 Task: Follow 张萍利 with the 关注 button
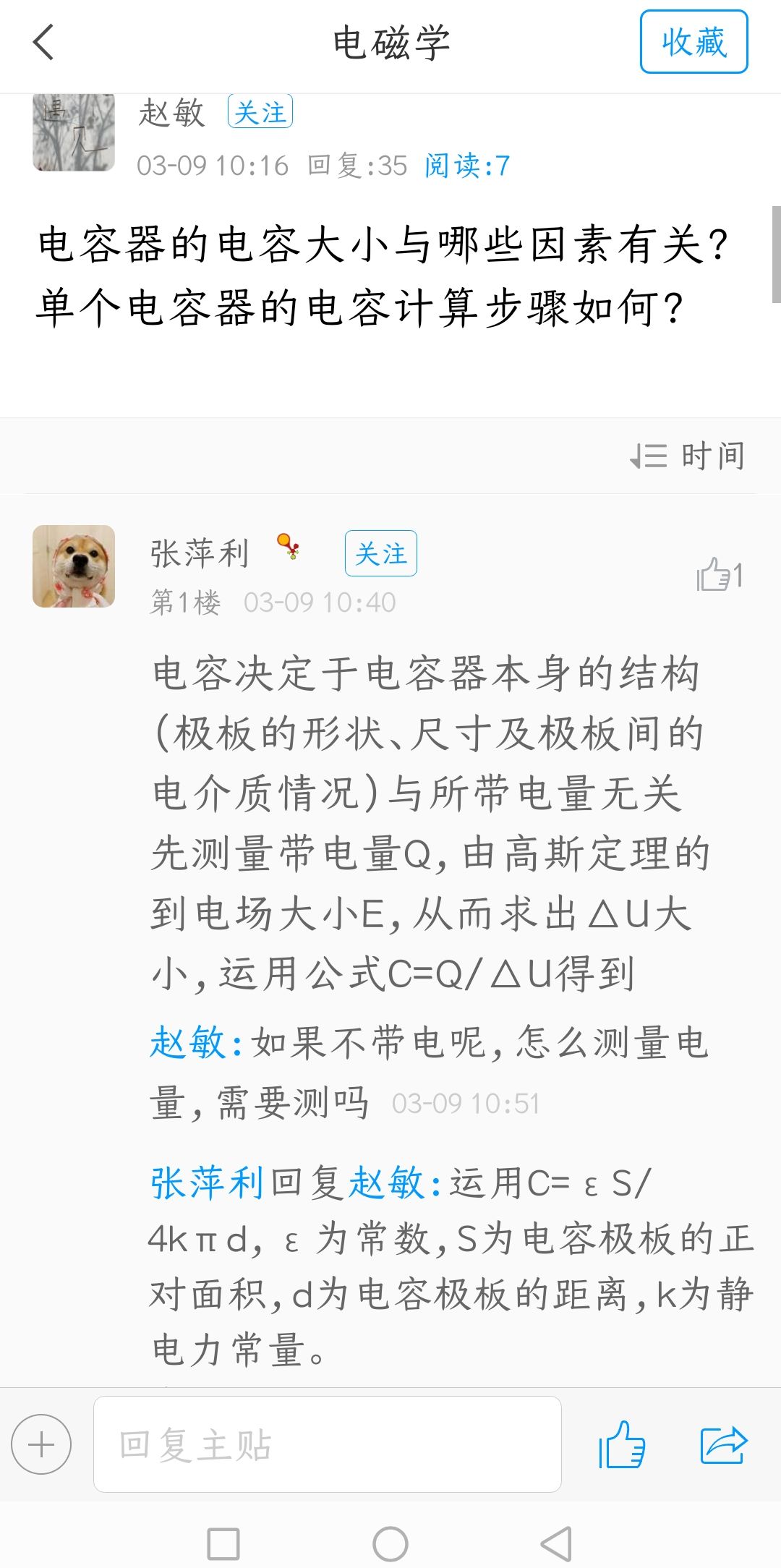click(380, 553)
